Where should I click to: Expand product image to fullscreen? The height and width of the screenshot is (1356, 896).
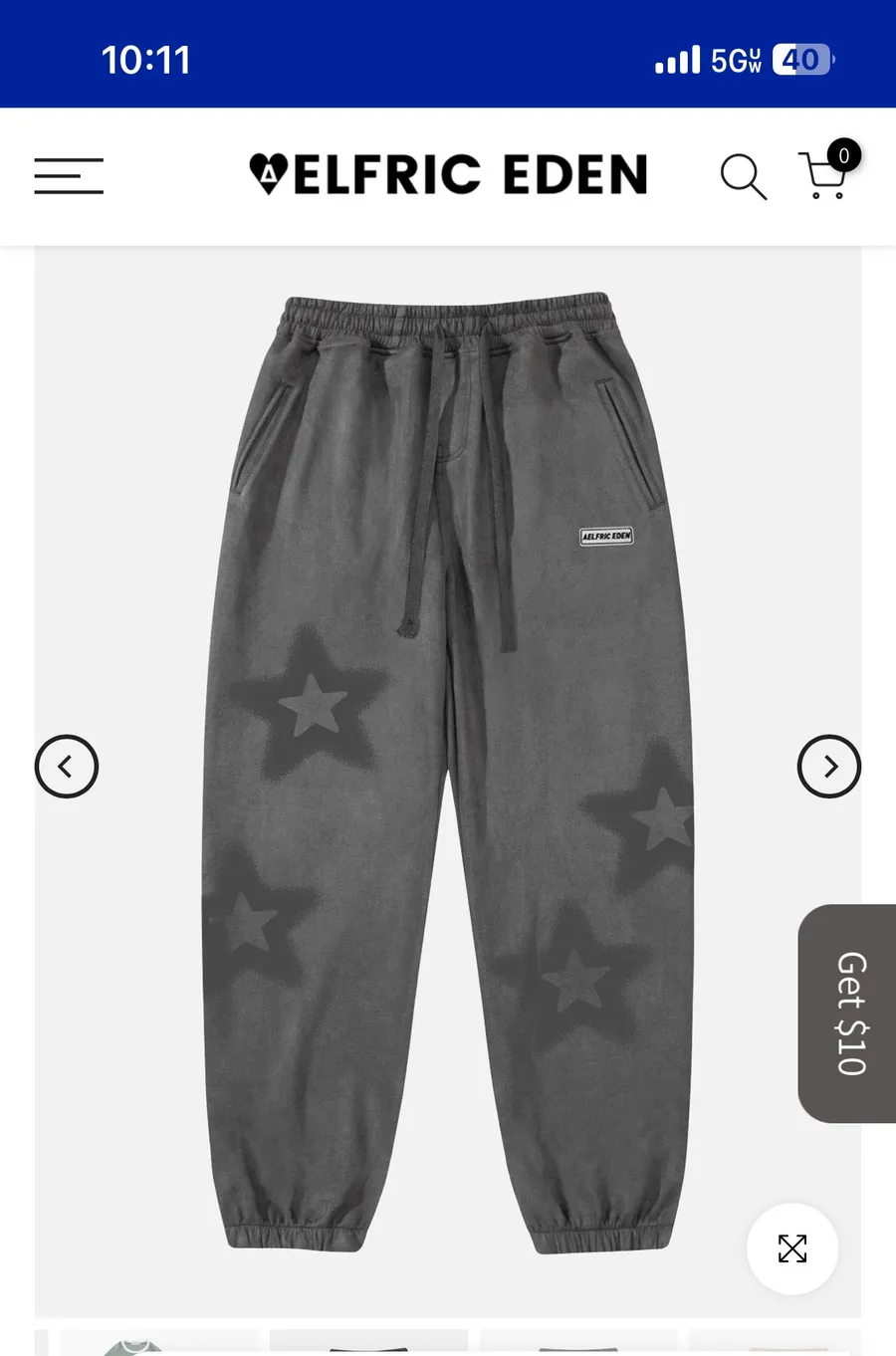[792, 1248]
